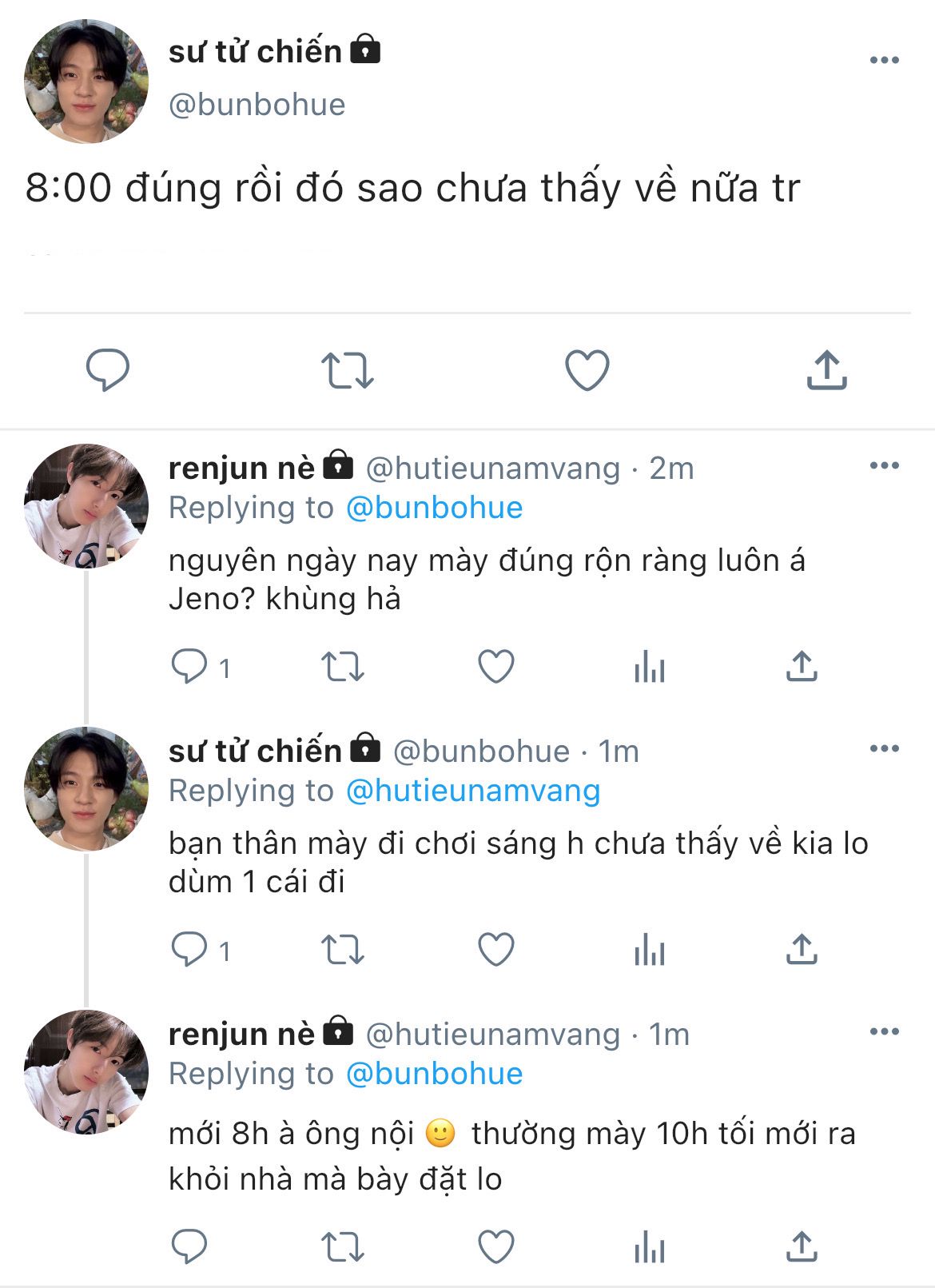Open overflow menu on renjun nè's last reply

(x=884, y=1032)
